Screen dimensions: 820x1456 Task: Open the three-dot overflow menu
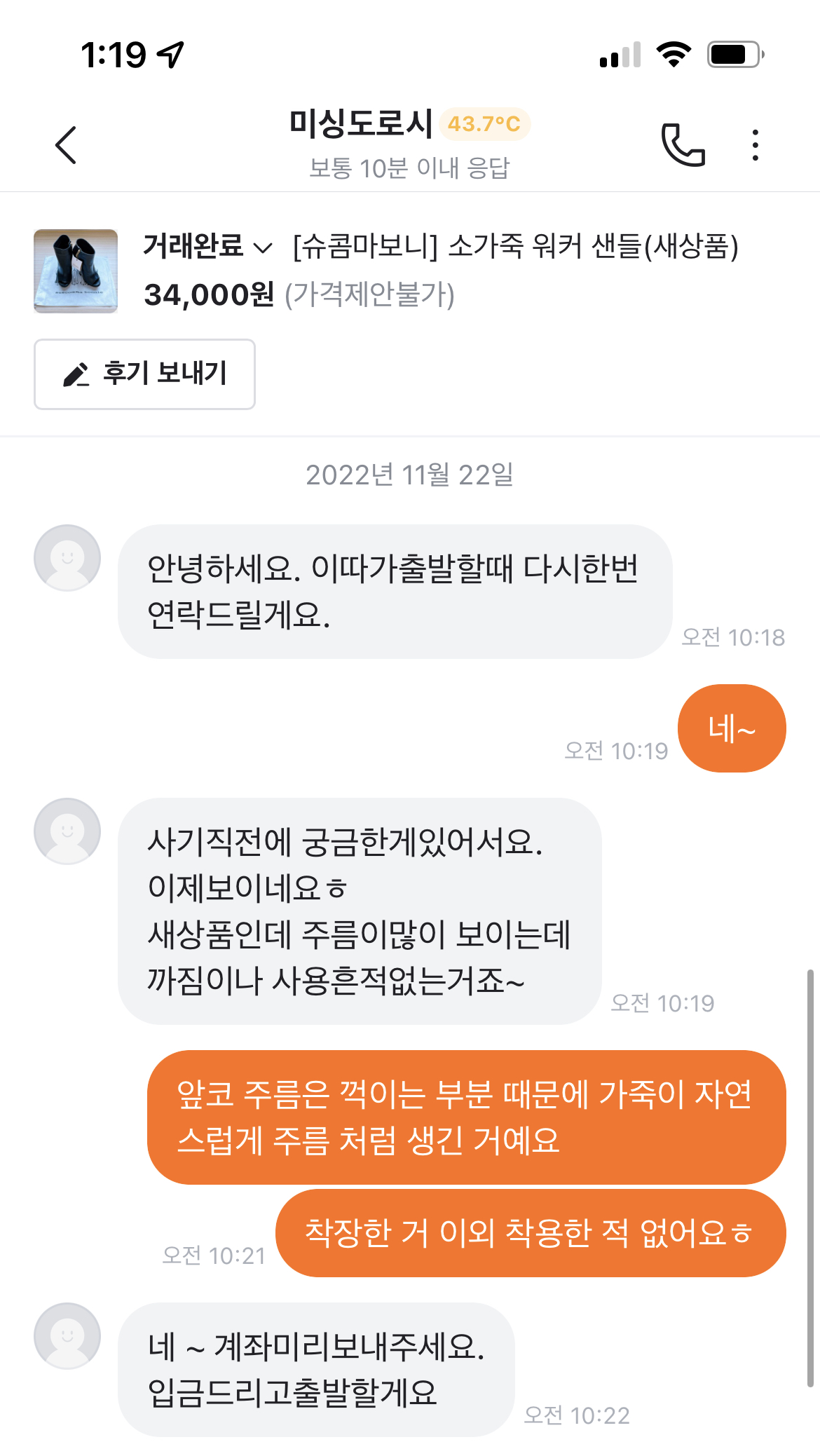755,145
